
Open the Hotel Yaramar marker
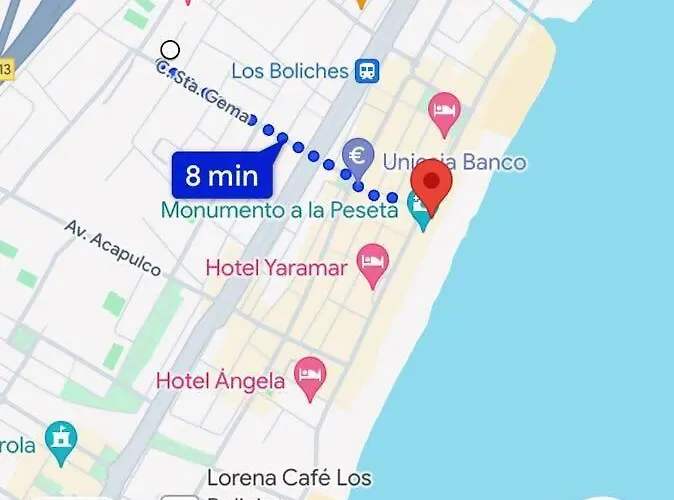tap(373, 265)
